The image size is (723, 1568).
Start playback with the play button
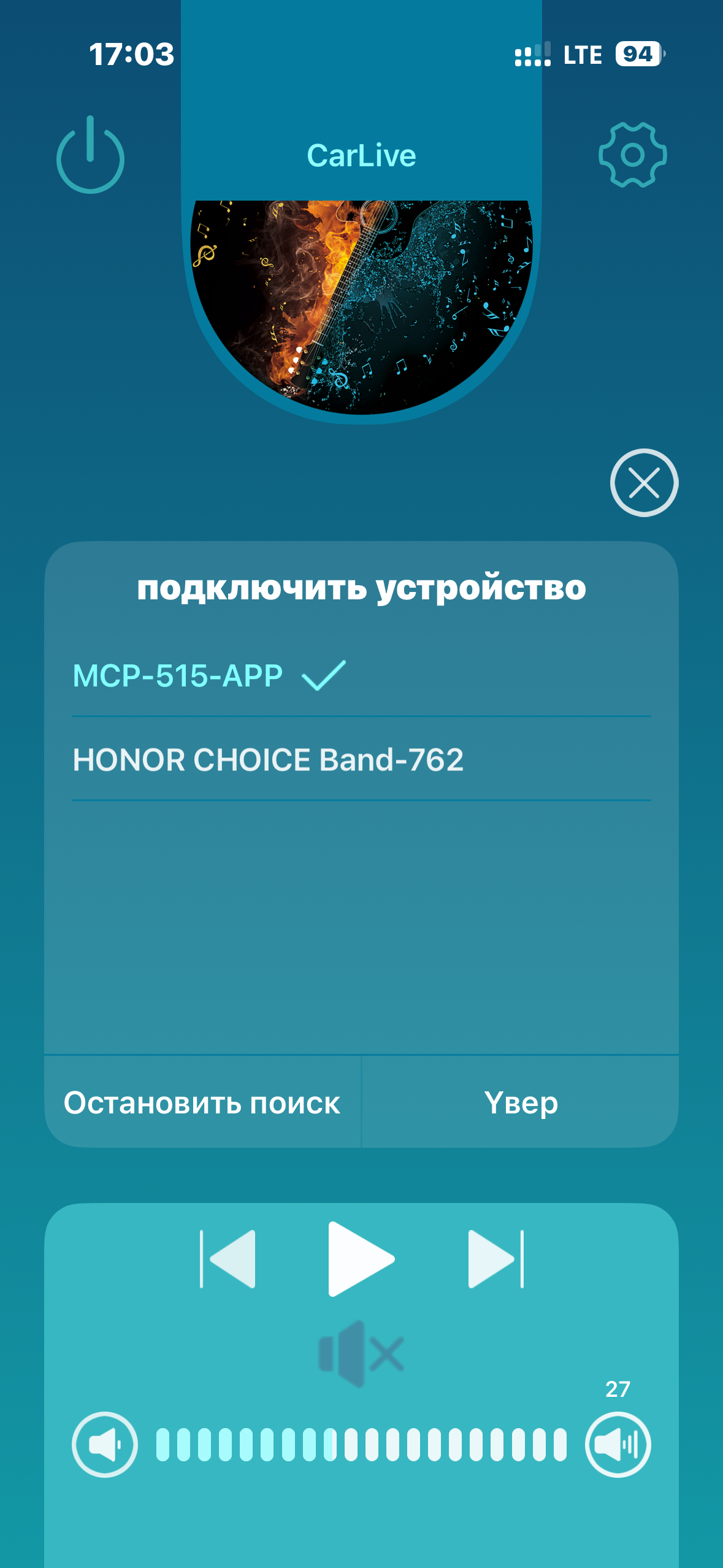point(361,1259)
